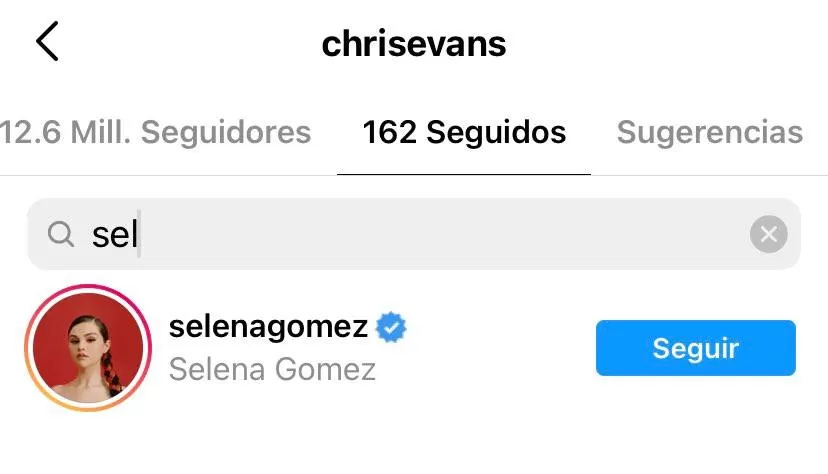The height and width of the screenshot is (474, 828).
Task: Clear the search text
Action: (768, 235)
